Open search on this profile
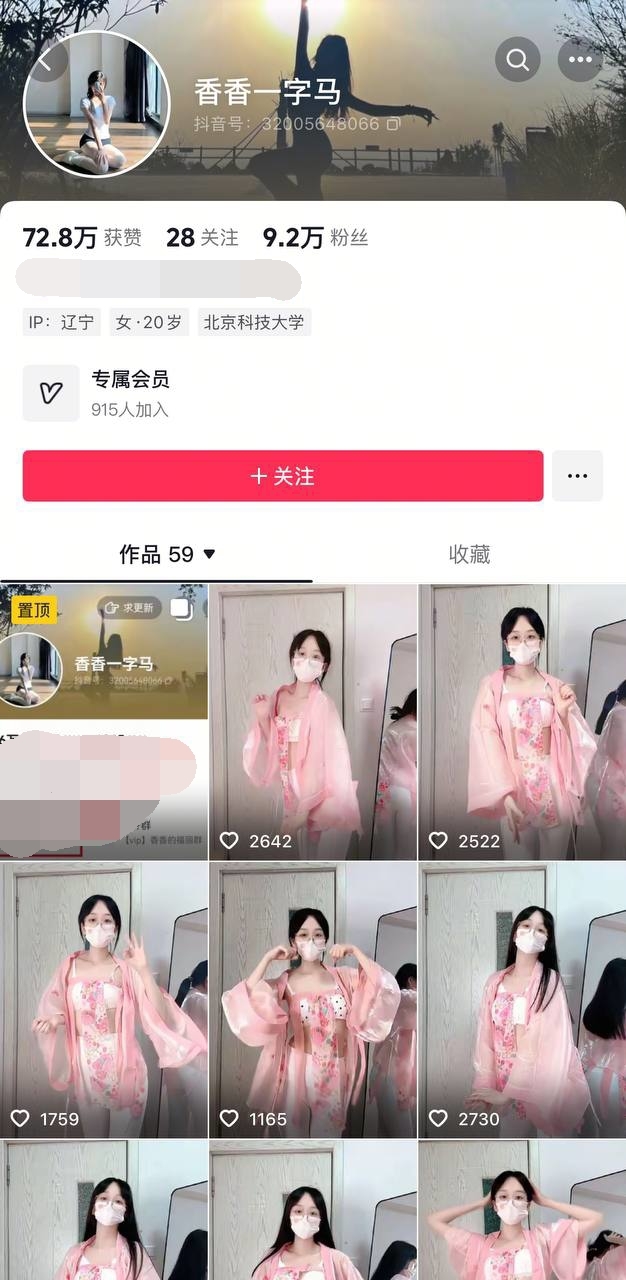The image size is (626, 1280). tap(518, 60)
